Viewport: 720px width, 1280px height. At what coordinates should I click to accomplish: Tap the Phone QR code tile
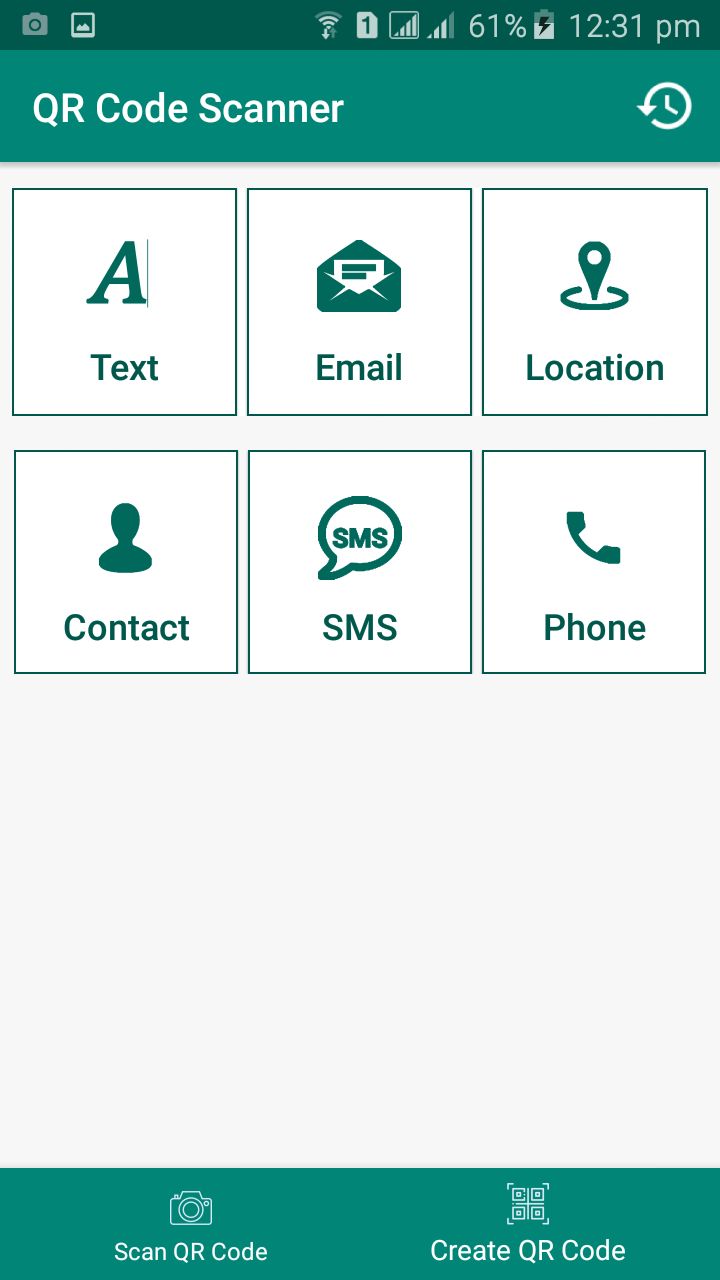pos(594,562)
